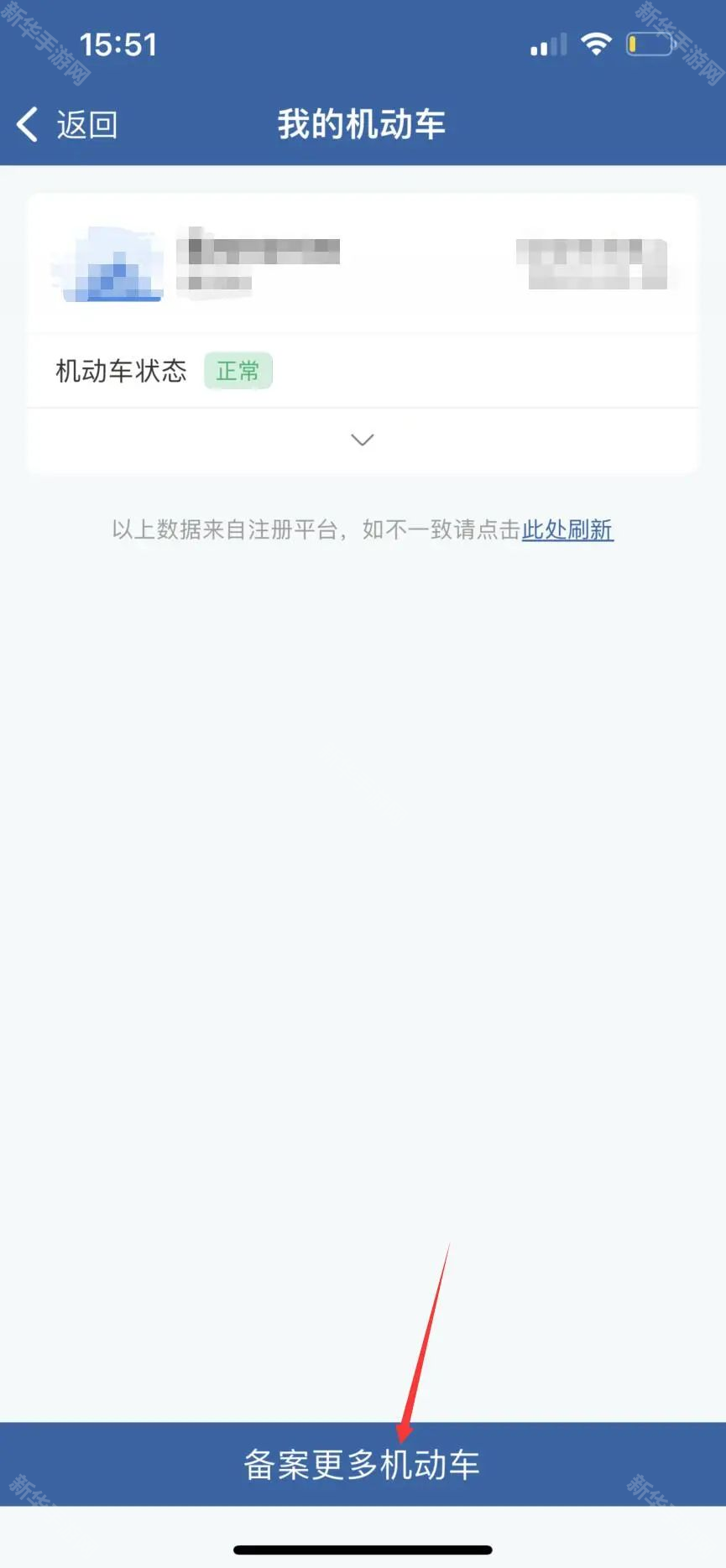This screenshot has width=726, height=1568.
Task: Open the registered vehicle card
Action: 362,264
